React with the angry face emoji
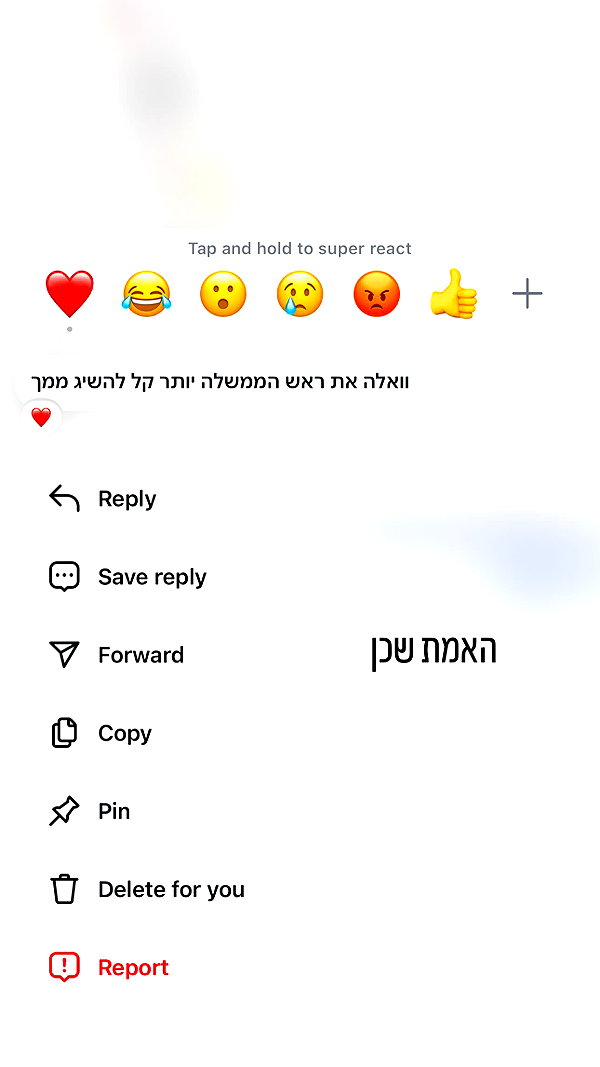 coord(377,293)
